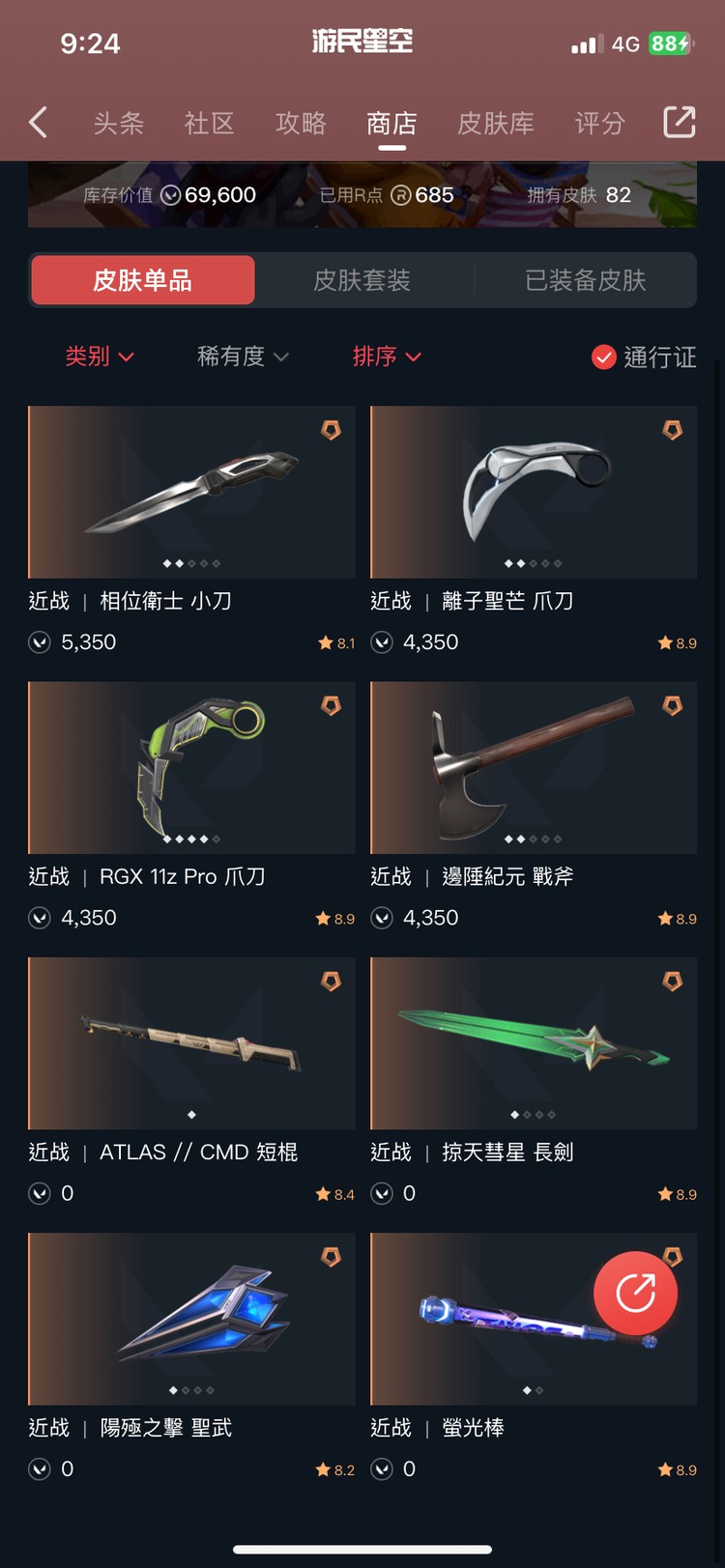Expand the 排序 sort dropdown
This screenshot has height=1568, width=725.
pos(386,356)
